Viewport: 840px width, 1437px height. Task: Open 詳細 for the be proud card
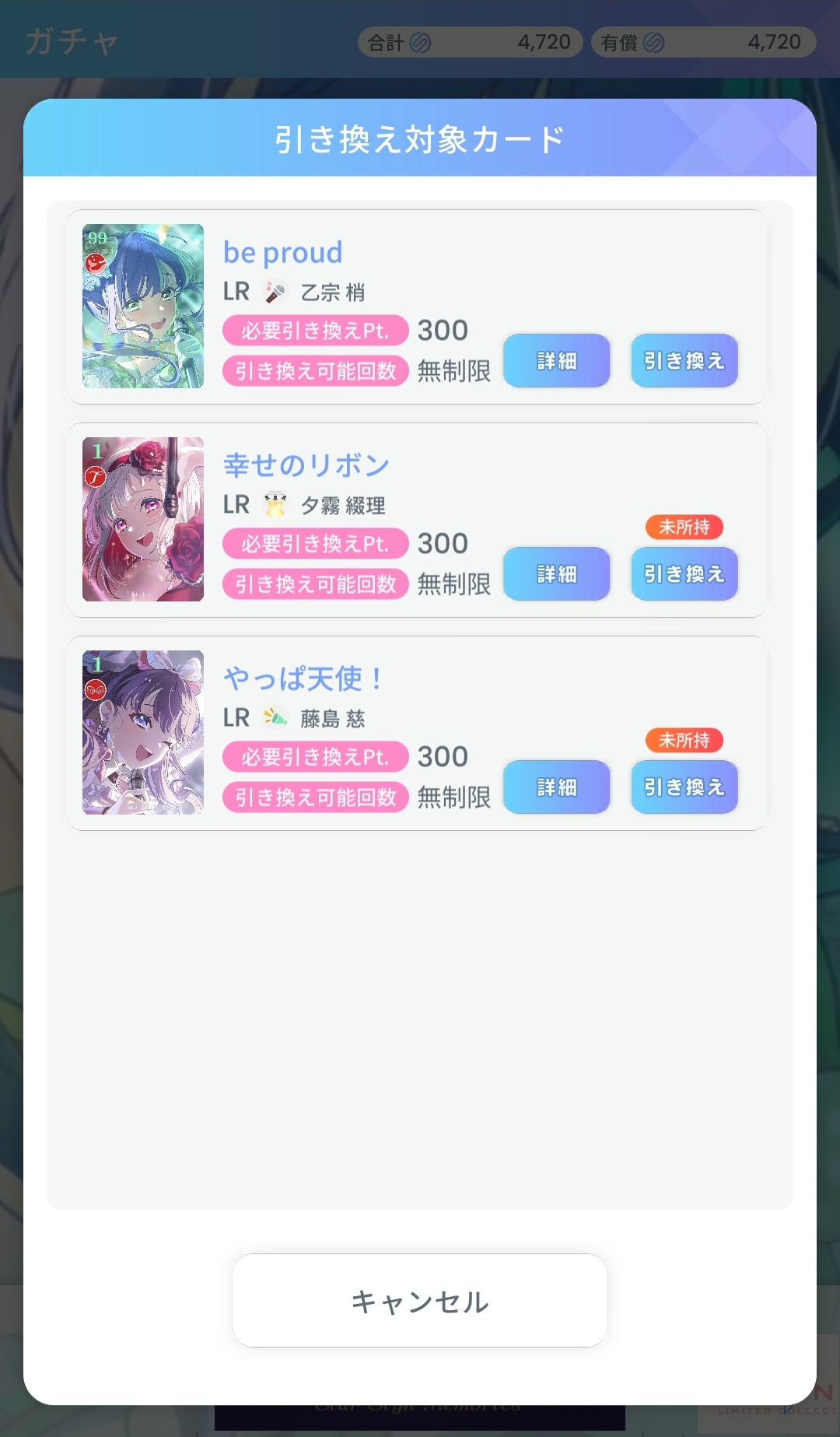click(557, 361)
